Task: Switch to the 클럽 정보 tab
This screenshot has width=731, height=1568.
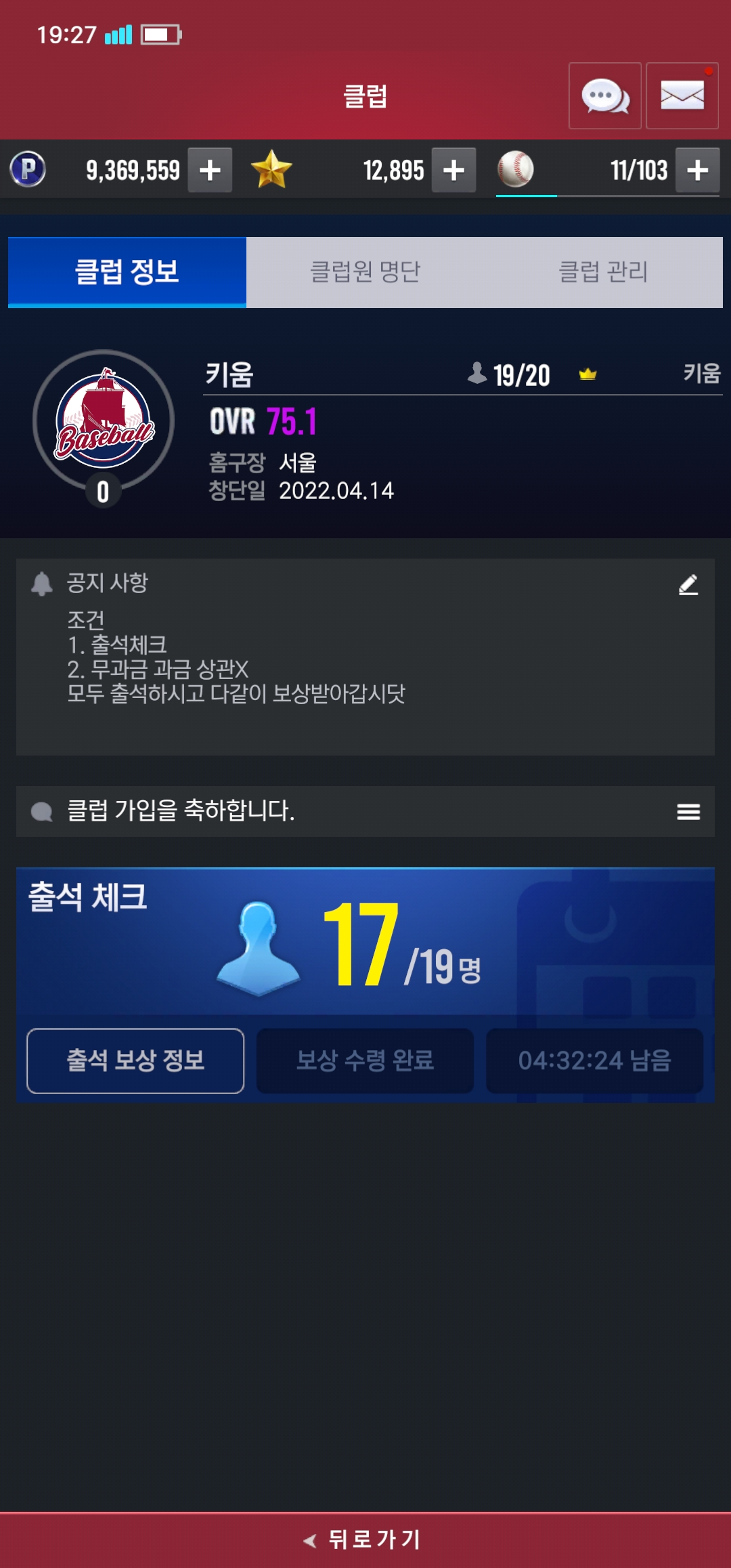Action: pos(127,272)
